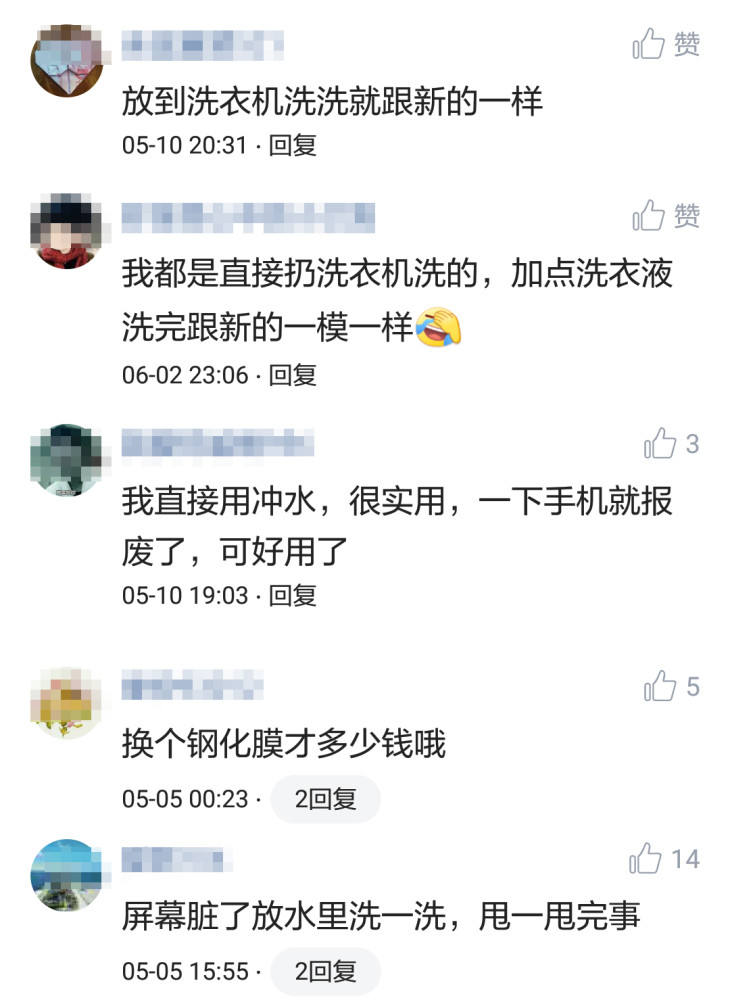Expand 2回复 under the 05-05 15:55 comment

pos(326,971)
